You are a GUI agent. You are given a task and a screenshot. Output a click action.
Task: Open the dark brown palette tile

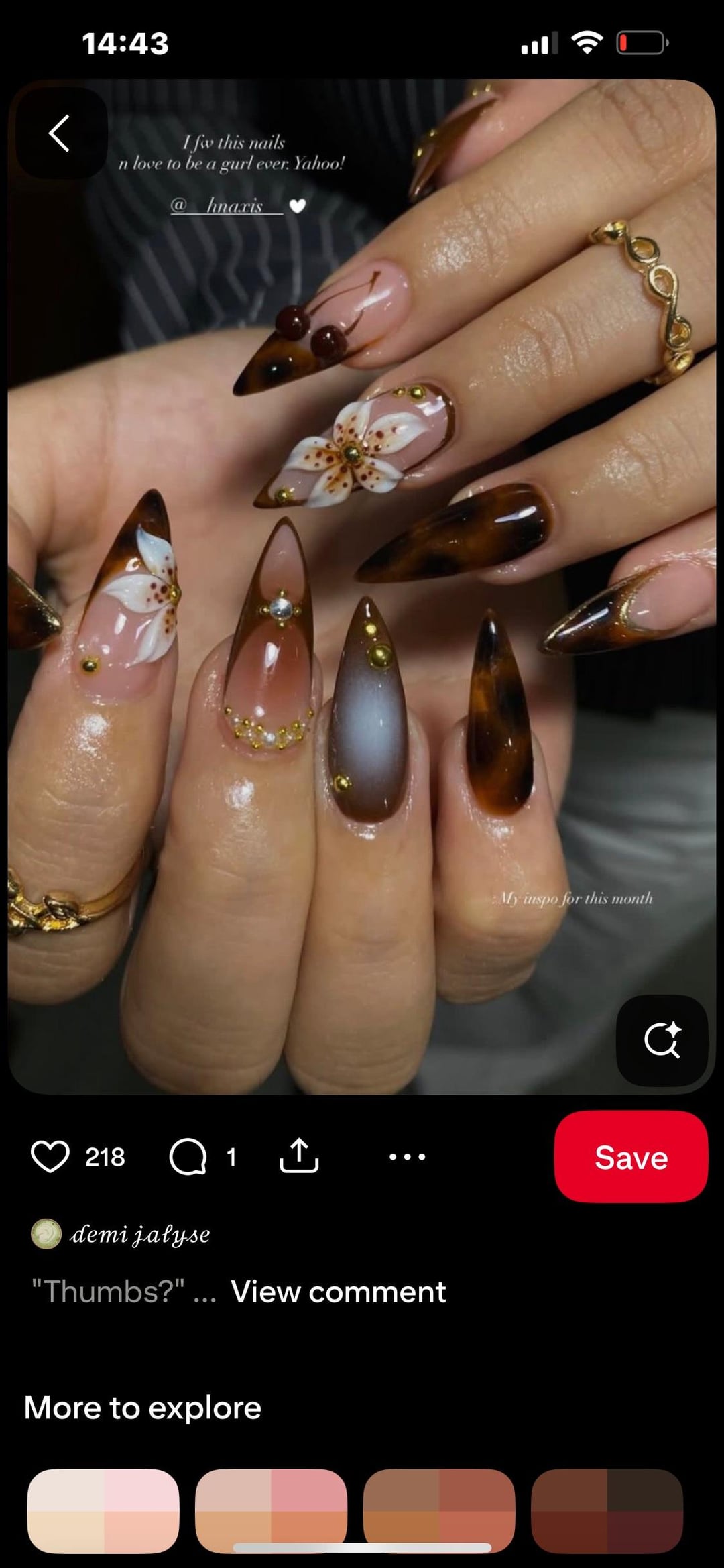click(607, 1510)
